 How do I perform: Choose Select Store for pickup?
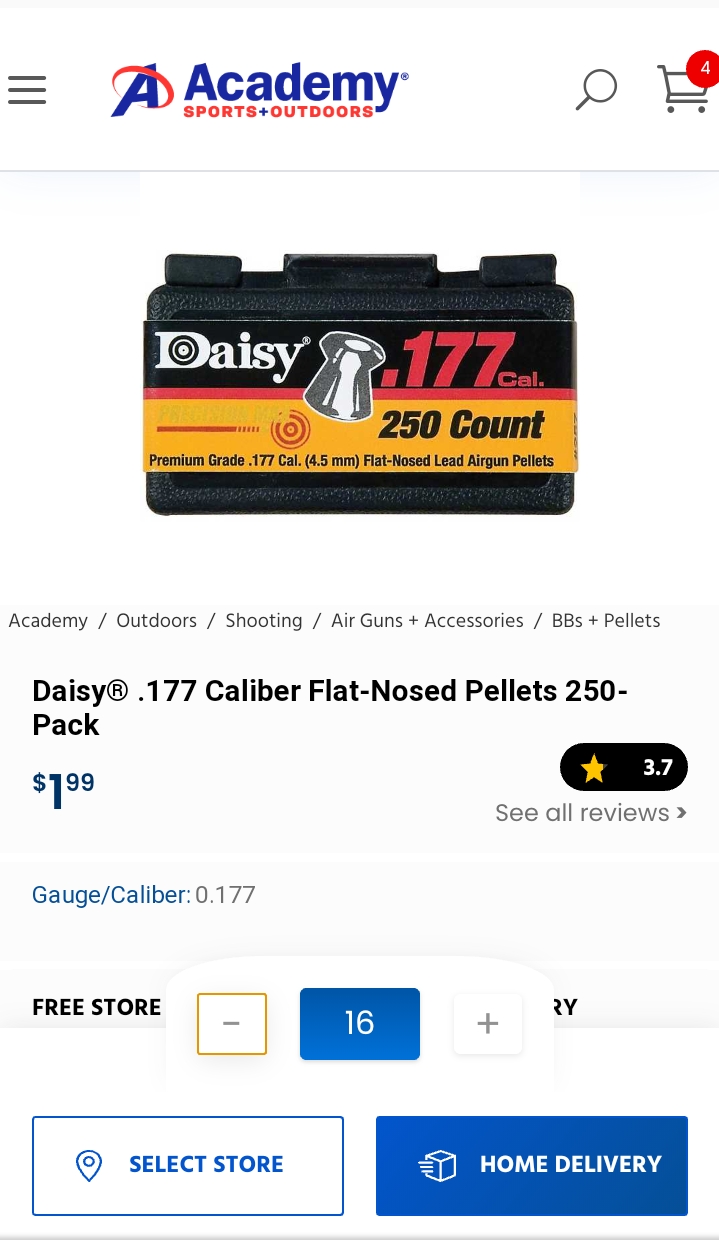(188, 1165)
